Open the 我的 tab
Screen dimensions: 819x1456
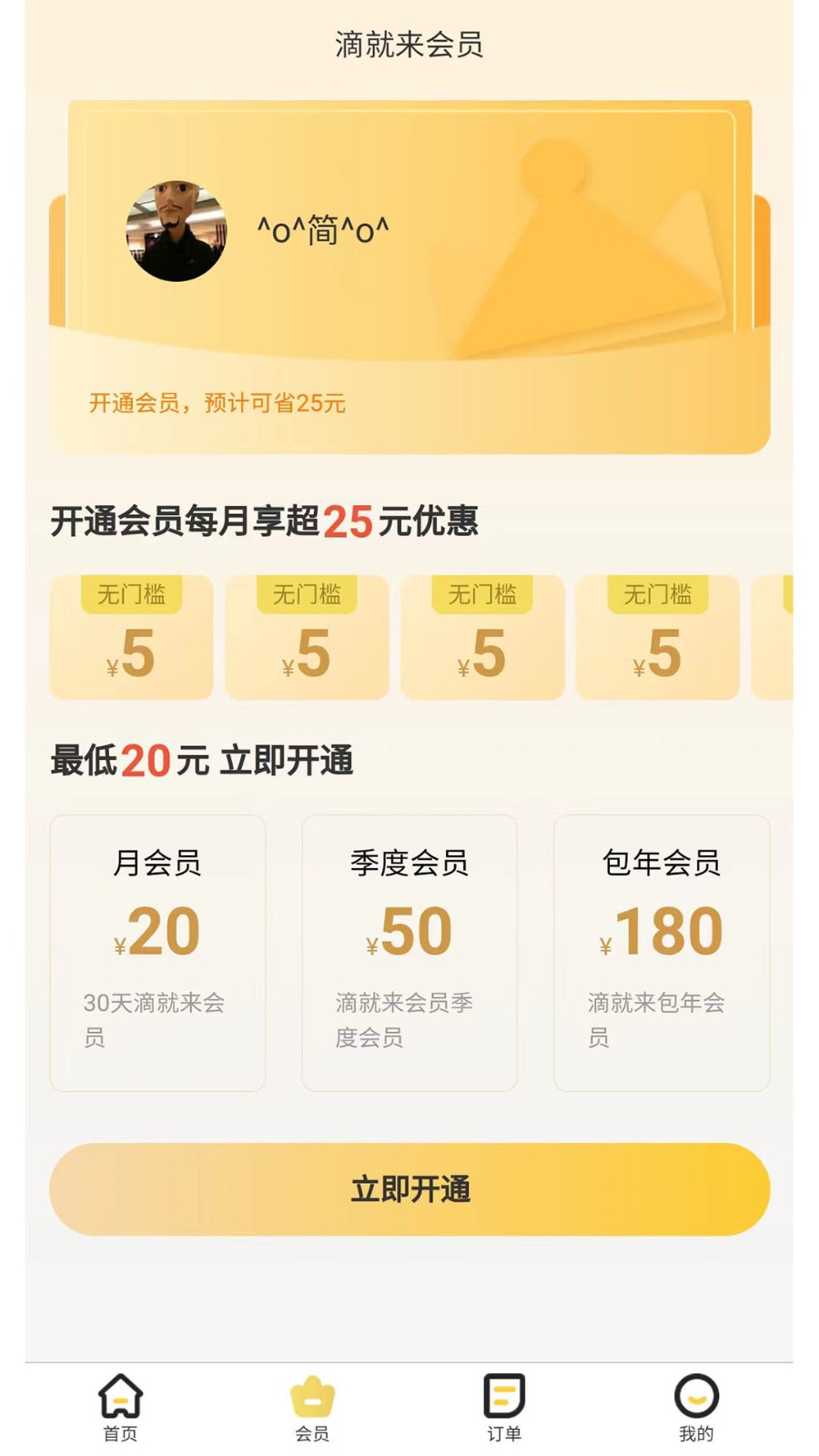click(x=696, y=1407)
